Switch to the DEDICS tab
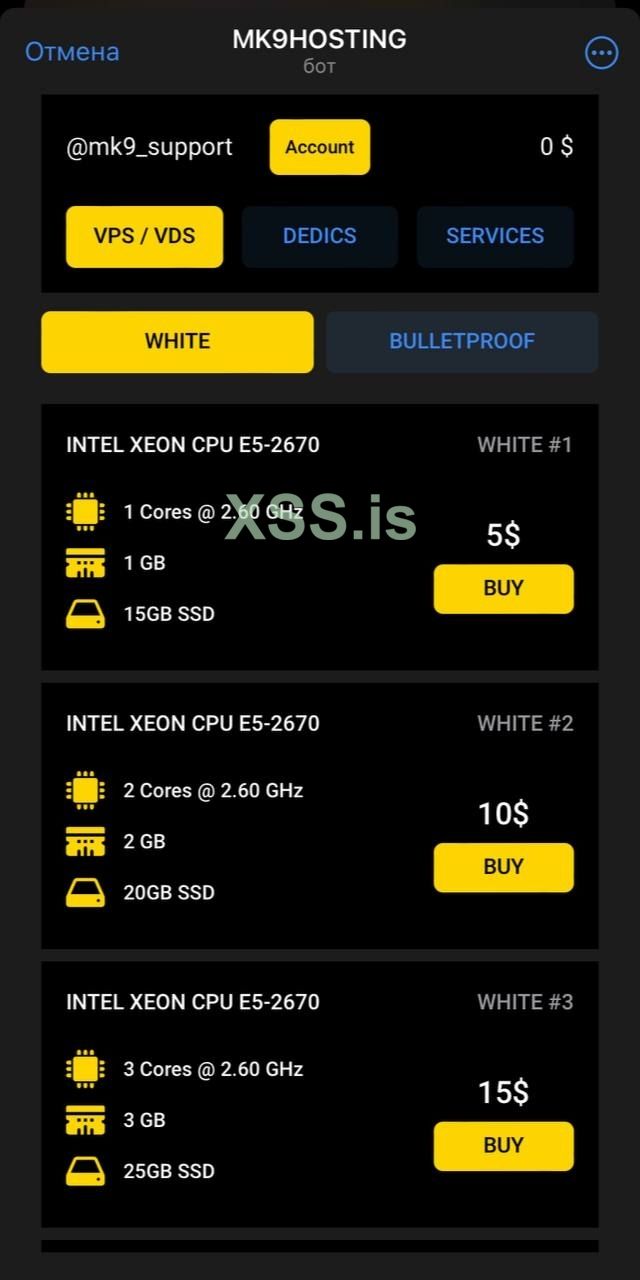The height and width of the screenshot is (1280, 640). click(x=319, y=236)
